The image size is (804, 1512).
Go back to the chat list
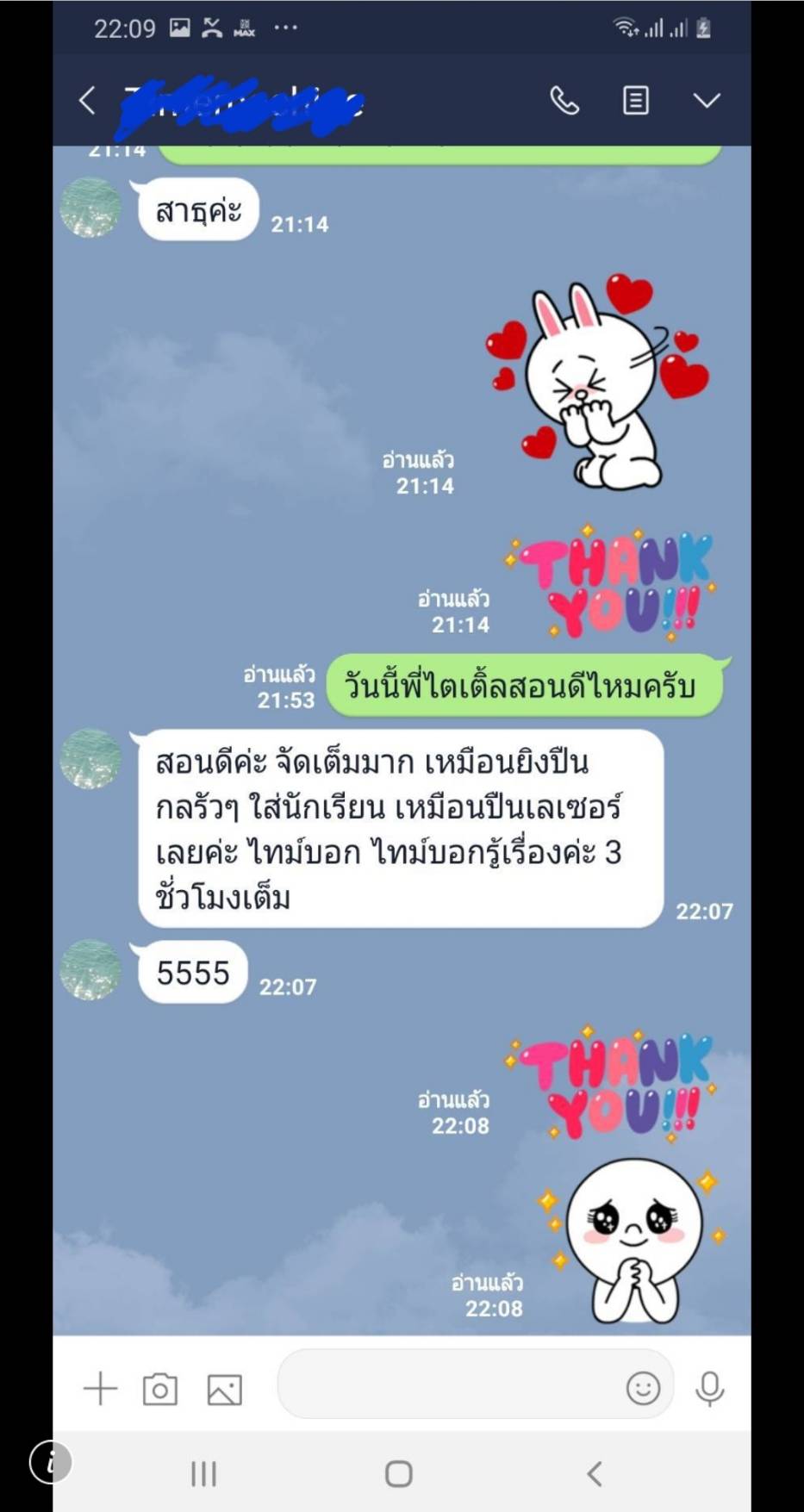[87, 101]
